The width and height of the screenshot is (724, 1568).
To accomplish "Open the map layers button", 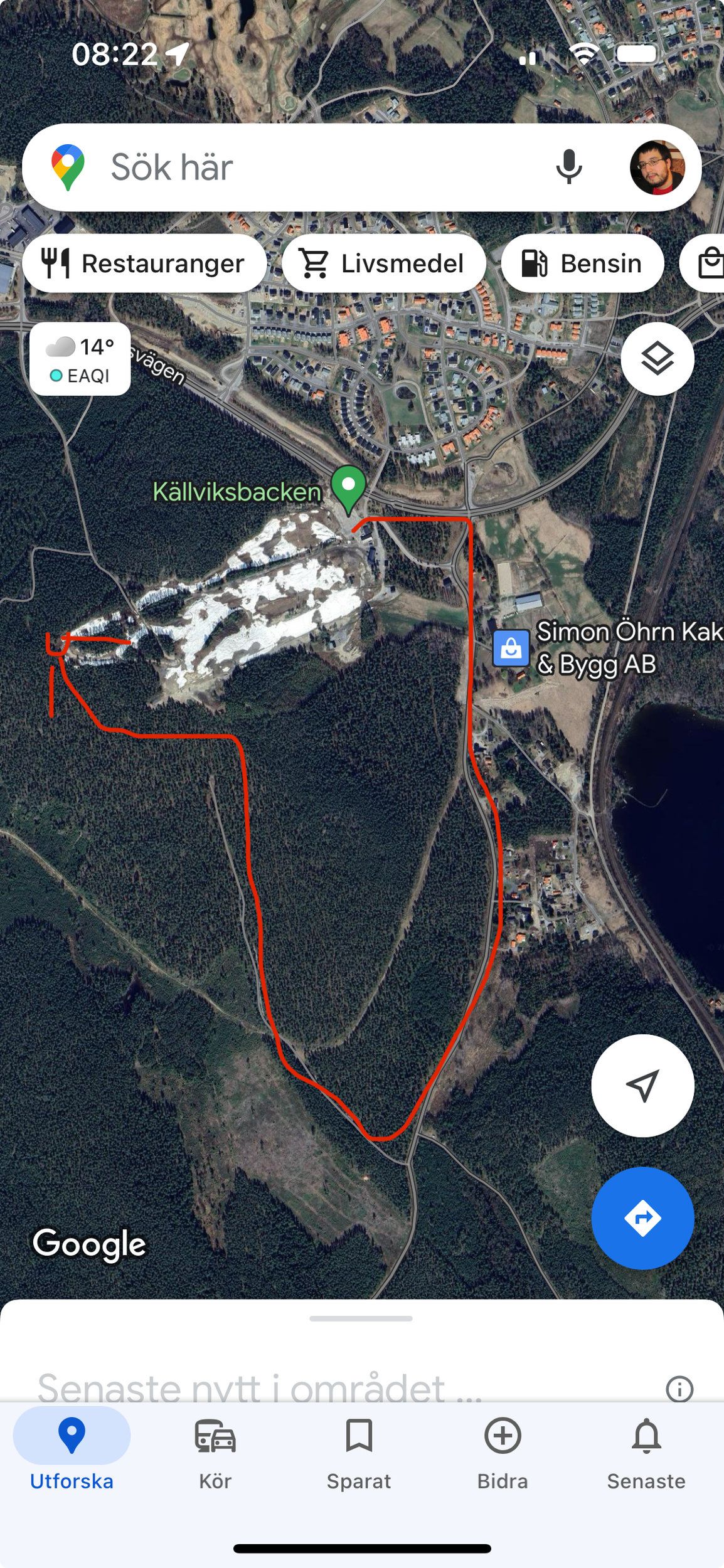I will 657,359.
